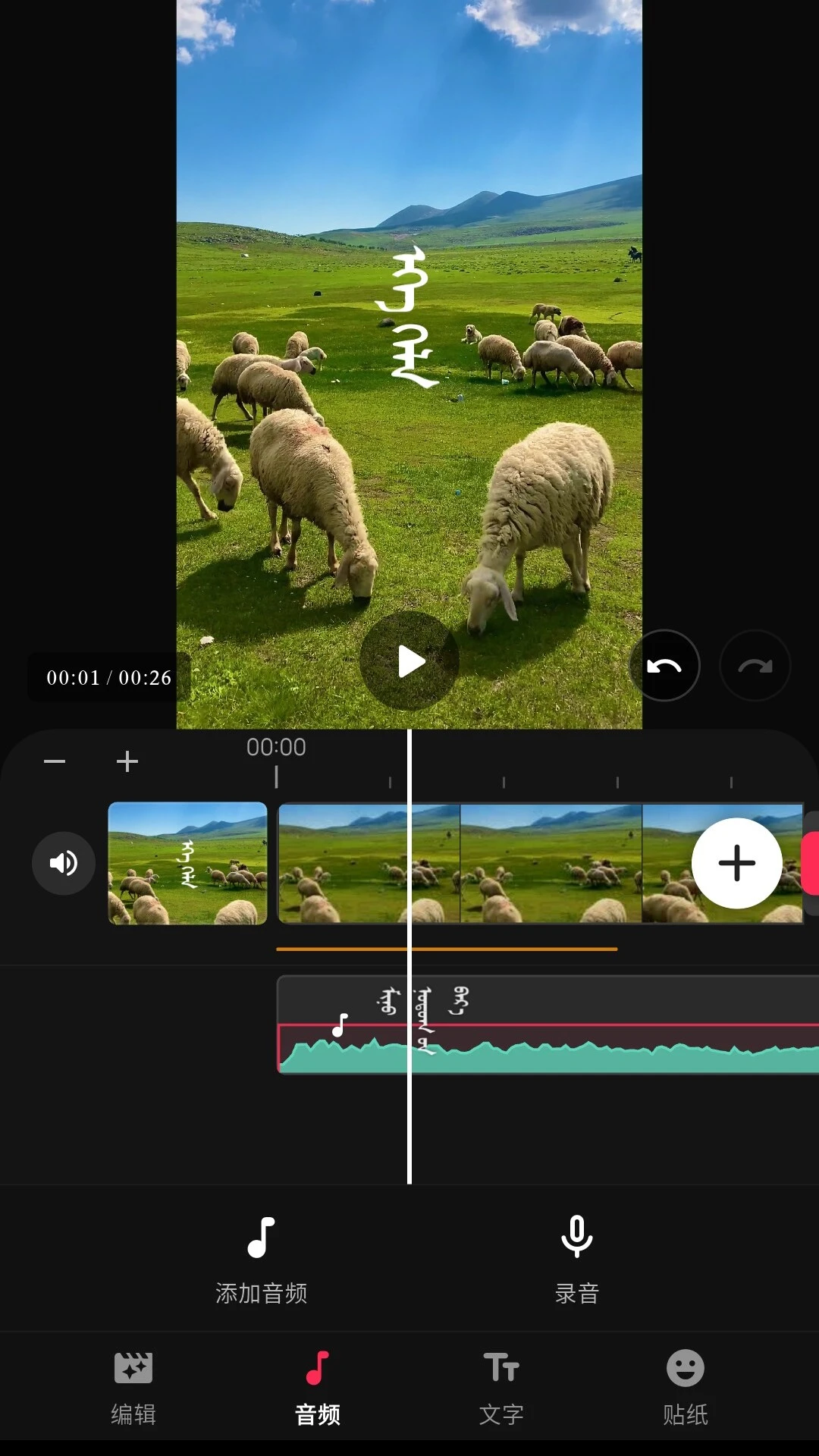This screenshot has height=1456, width=819.
Task: Tap 添加音频 to add audio
Action: coord(262,1260)
